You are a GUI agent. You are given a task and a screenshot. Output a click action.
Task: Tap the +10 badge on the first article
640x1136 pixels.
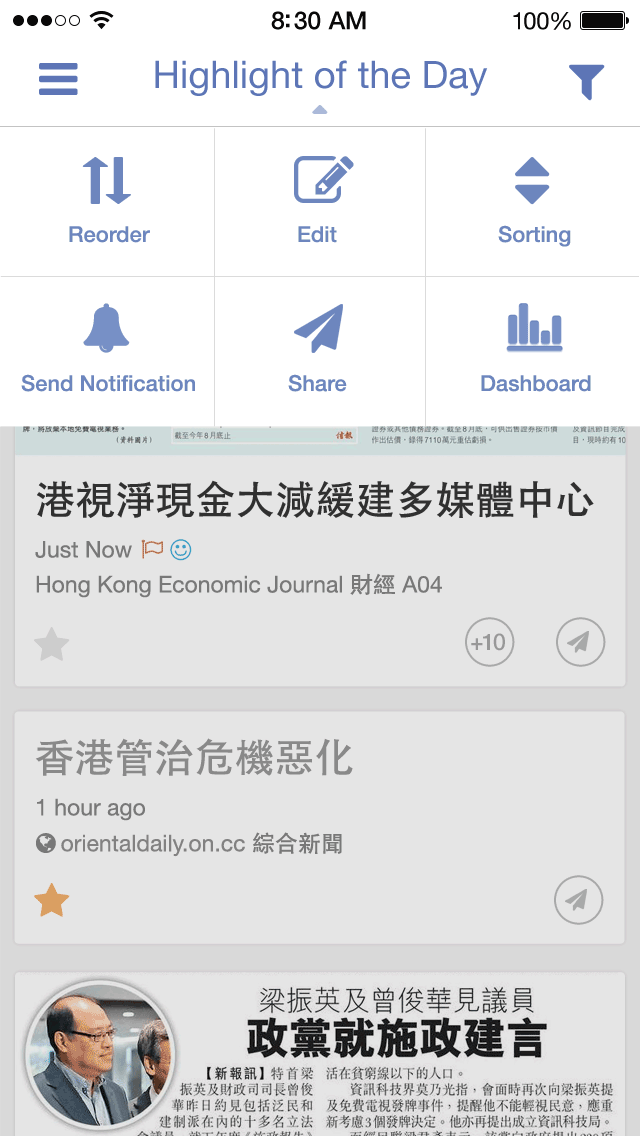[x=489, y=642]
